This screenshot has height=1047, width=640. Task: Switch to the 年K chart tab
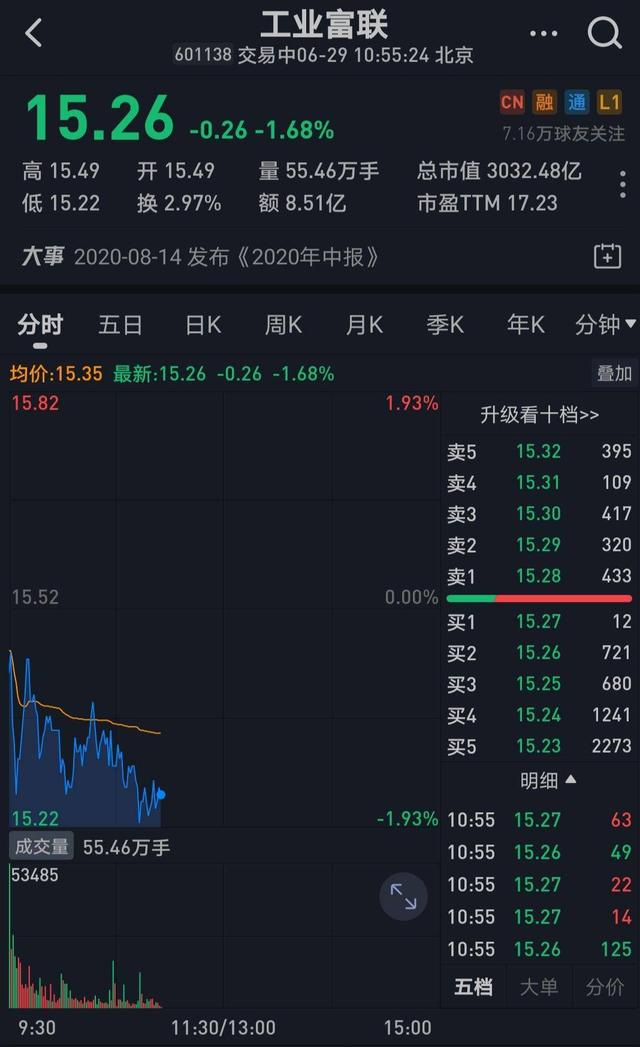tap(525, 324)
